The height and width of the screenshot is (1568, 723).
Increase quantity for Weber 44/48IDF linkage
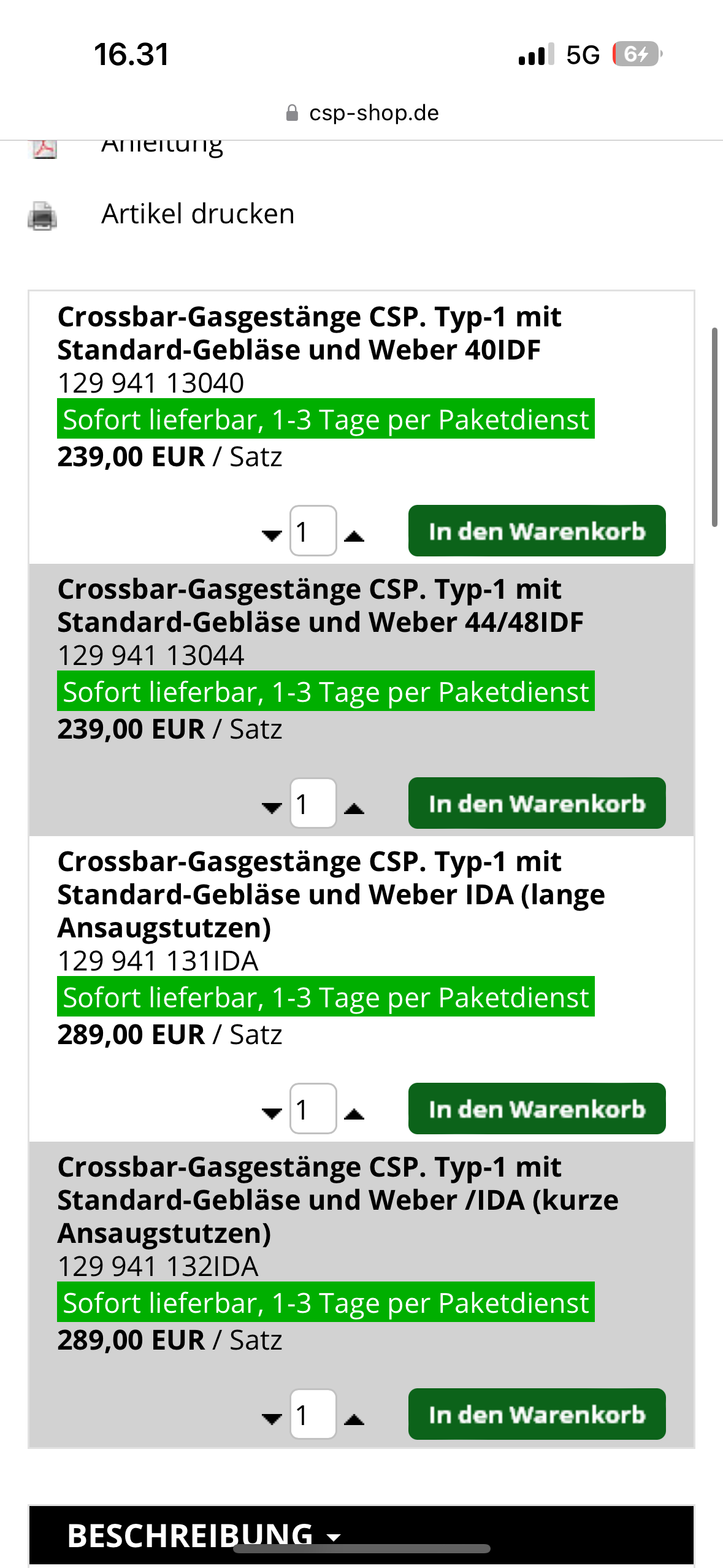tap(354, 809)
